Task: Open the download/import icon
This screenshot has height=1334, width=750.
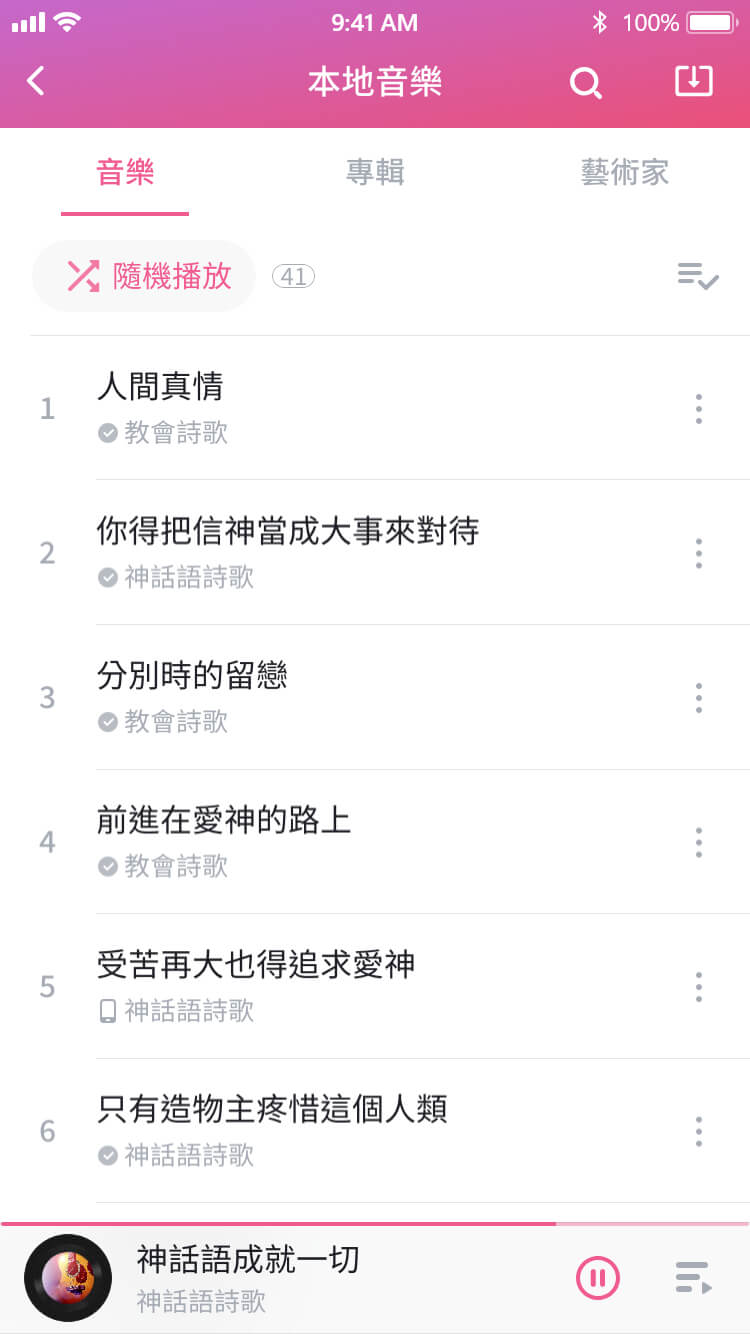Action: pos(694,81)
